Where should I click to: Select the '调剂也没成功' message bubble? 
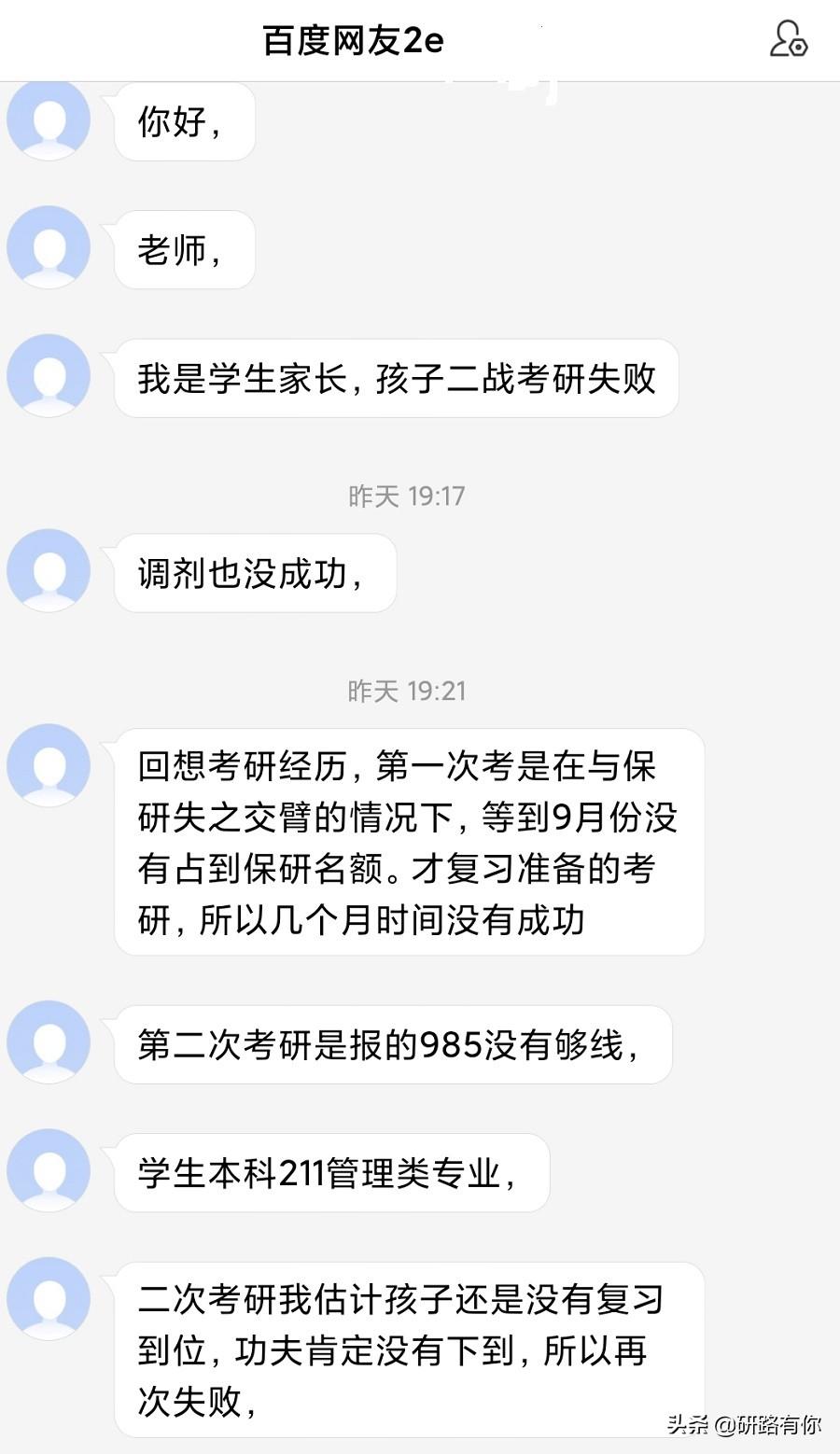click(253, 573)
